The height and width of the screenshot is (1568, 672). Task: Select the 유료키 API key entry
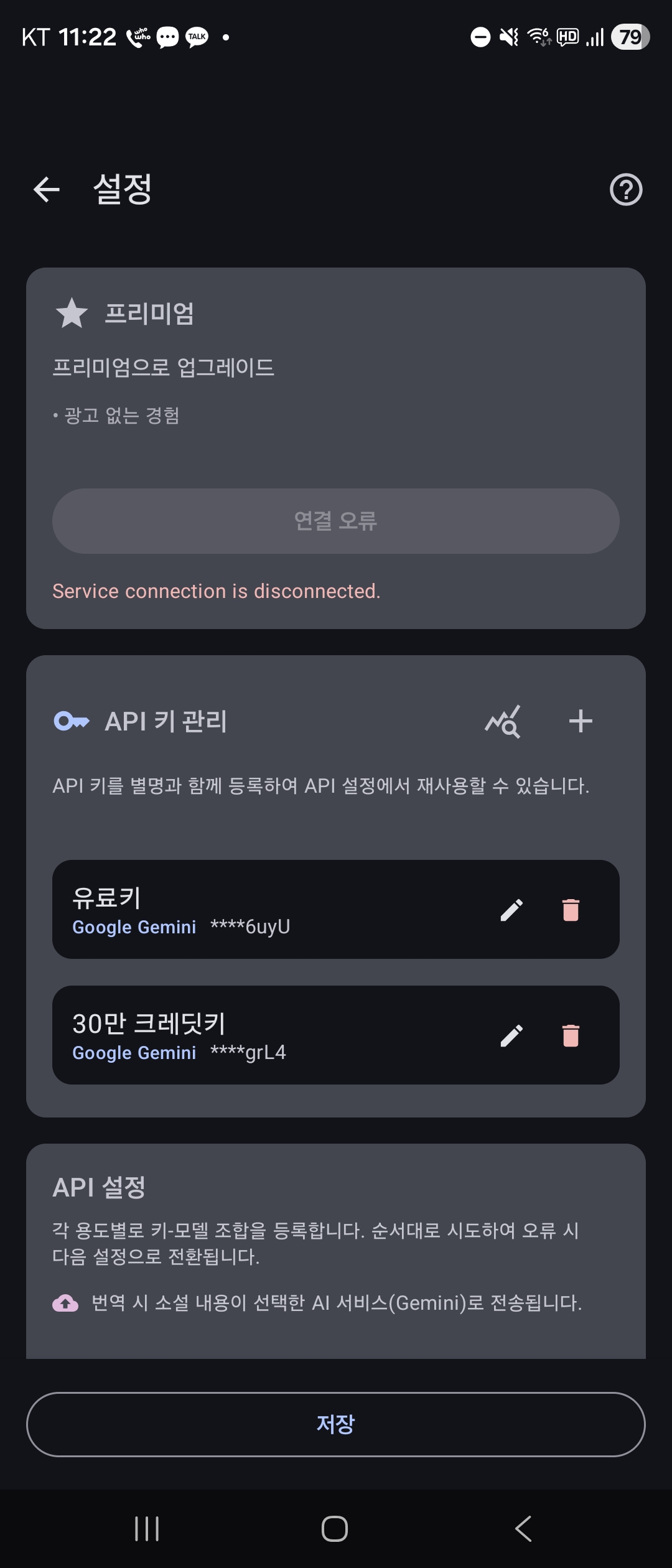tap(249, 910)
